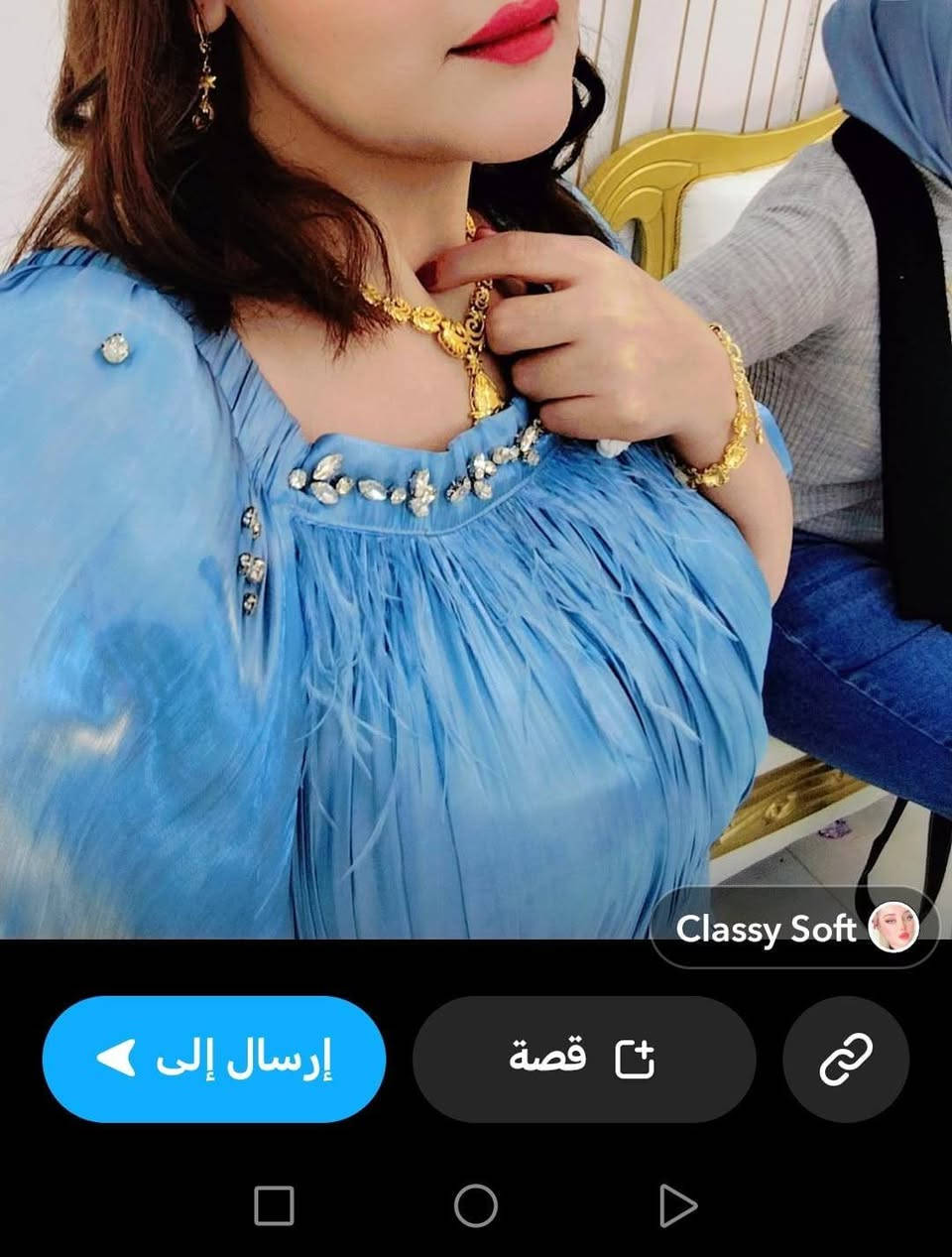The image size is (952, 1257).
Task: Attach a link with the chain icon
Action: 846,1059
